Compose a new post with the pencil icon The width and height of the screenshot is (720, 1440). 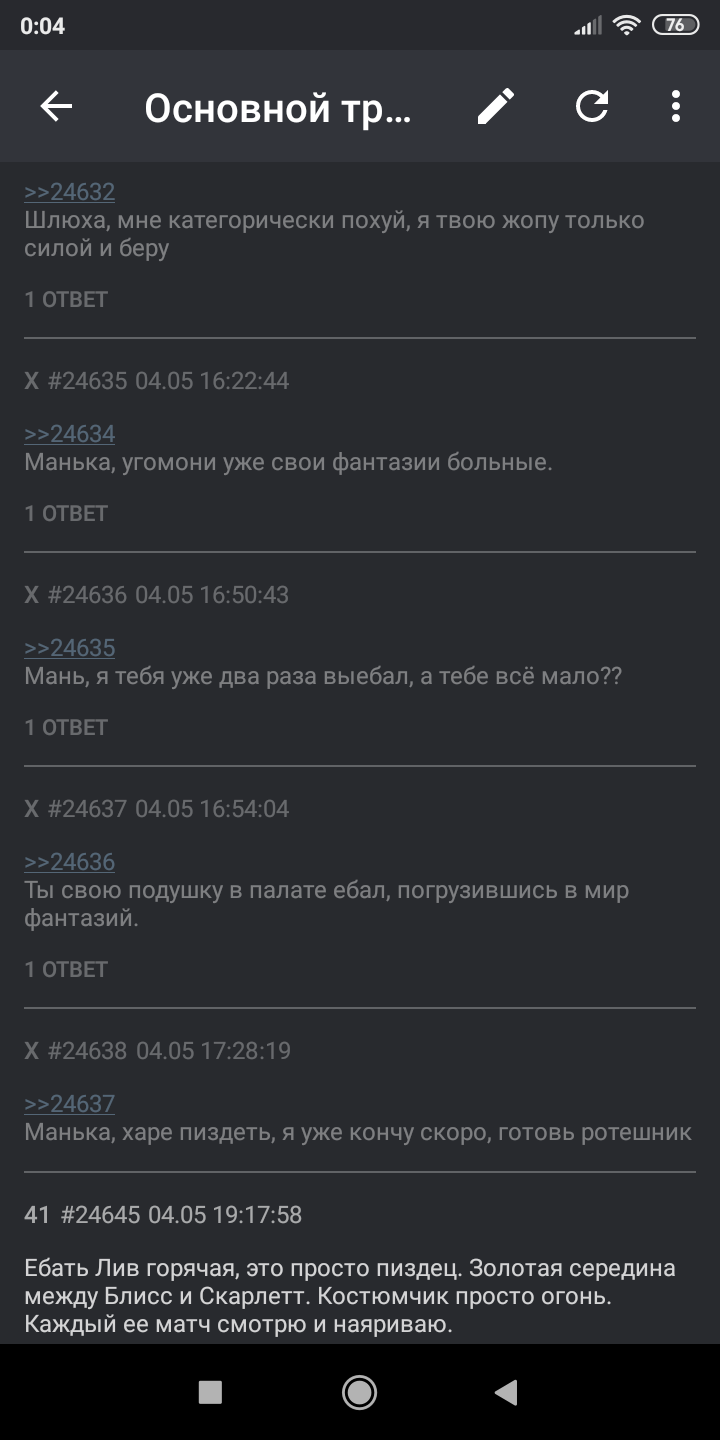point(496,106)
